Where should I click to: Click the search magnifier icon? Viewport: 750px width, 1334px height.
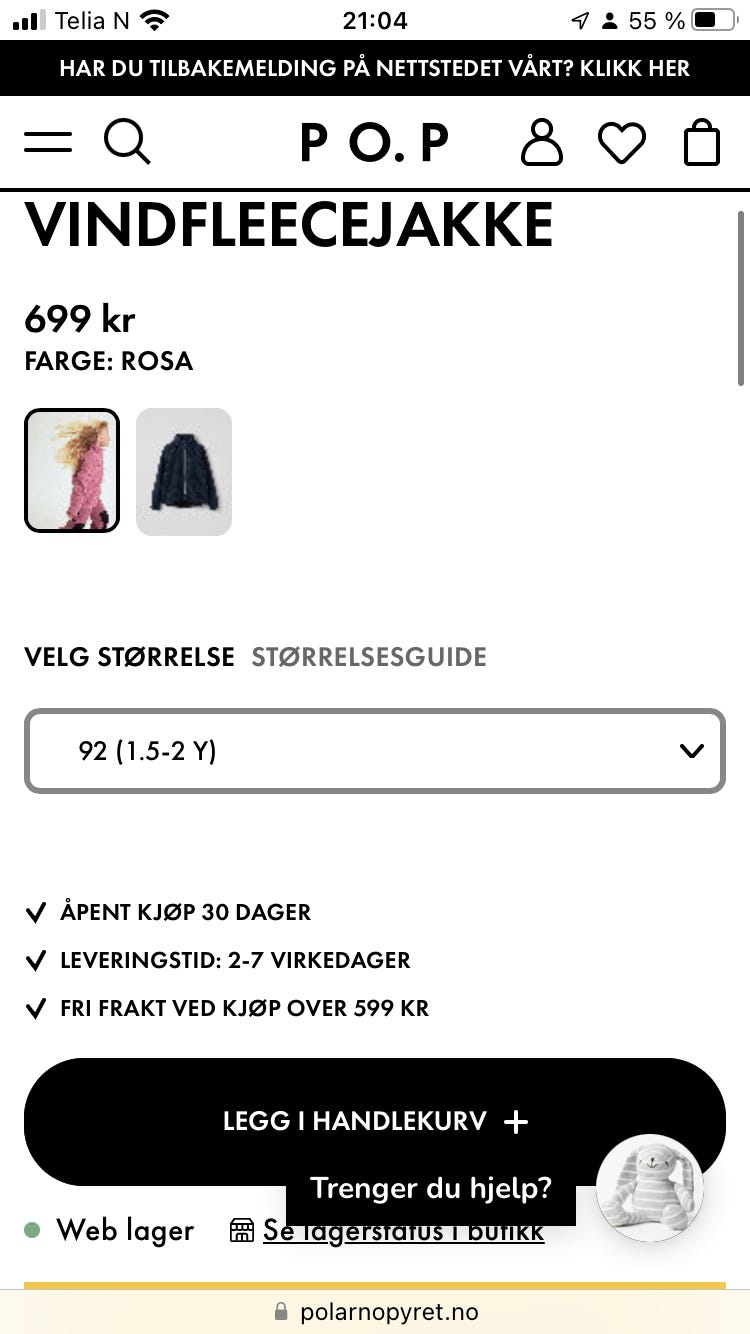click(x=127, y=141)
